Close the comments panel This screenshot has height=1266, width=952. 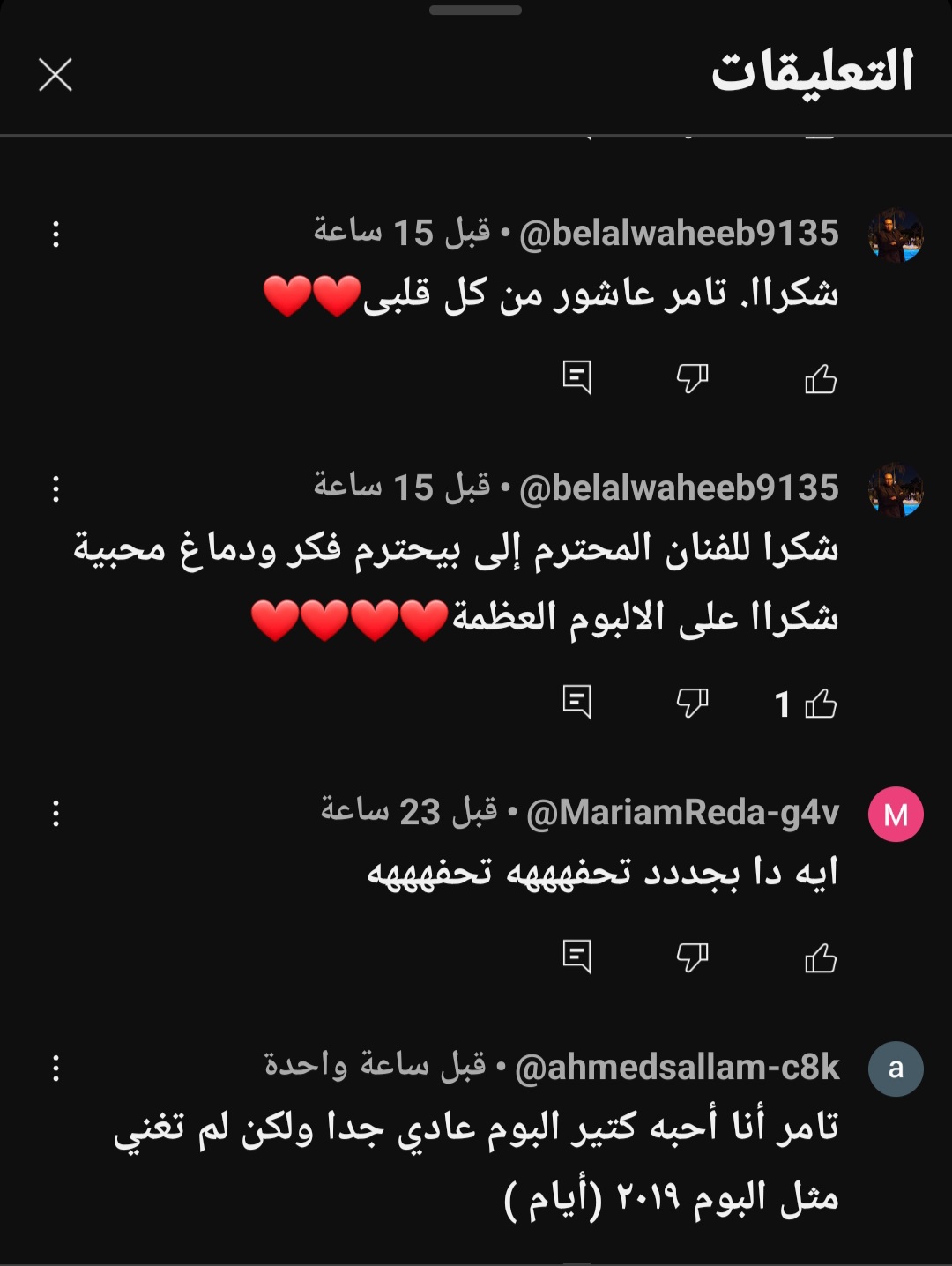tap(56, 75)
